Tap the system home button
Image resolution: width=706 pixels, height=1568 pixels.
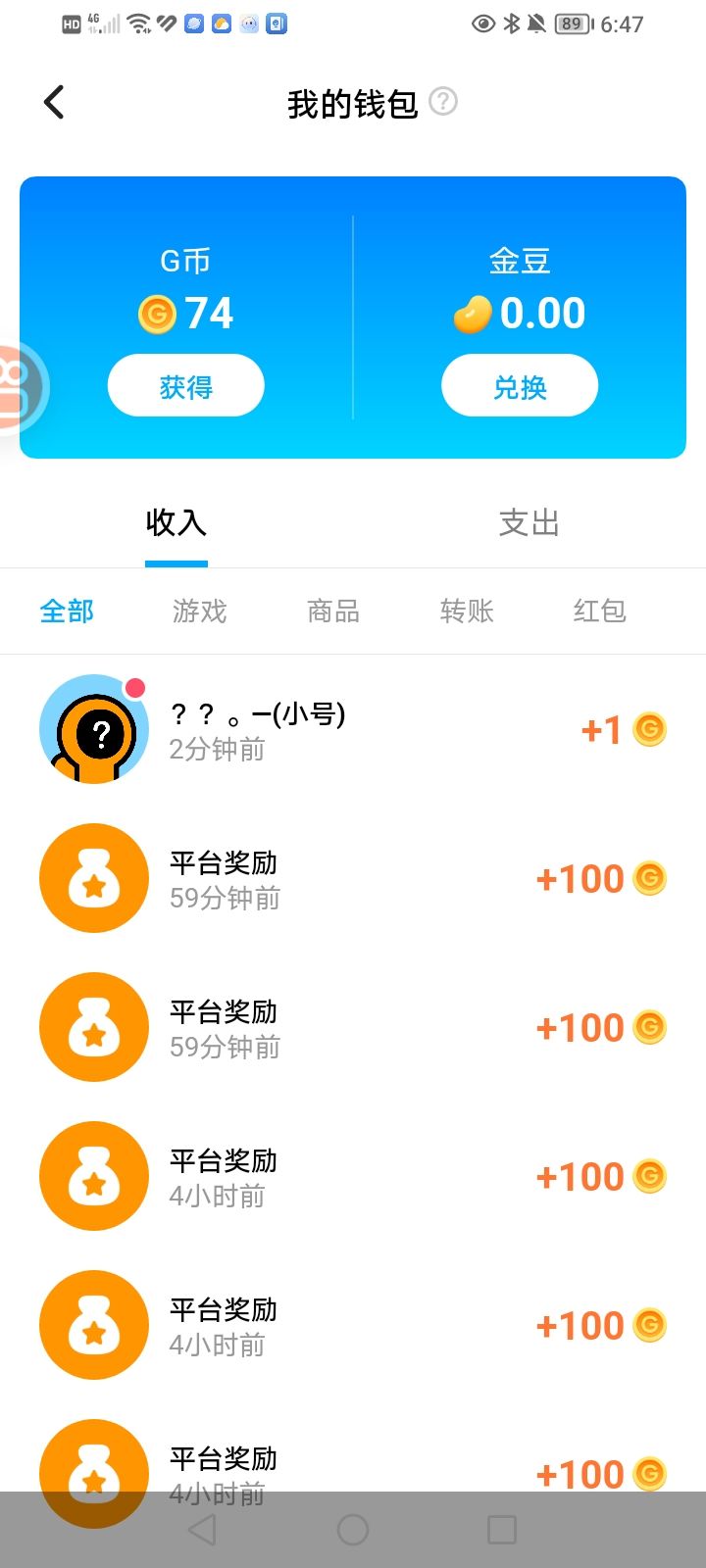(x=353, y=1530)
